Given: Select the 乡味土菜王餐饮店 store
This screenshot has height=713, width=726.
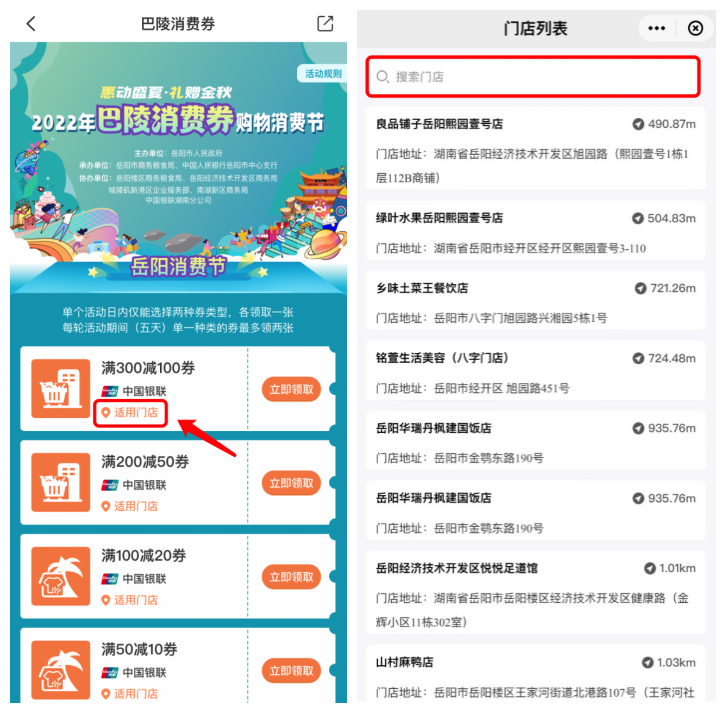Looking at the screenshot, I should 535,301.
